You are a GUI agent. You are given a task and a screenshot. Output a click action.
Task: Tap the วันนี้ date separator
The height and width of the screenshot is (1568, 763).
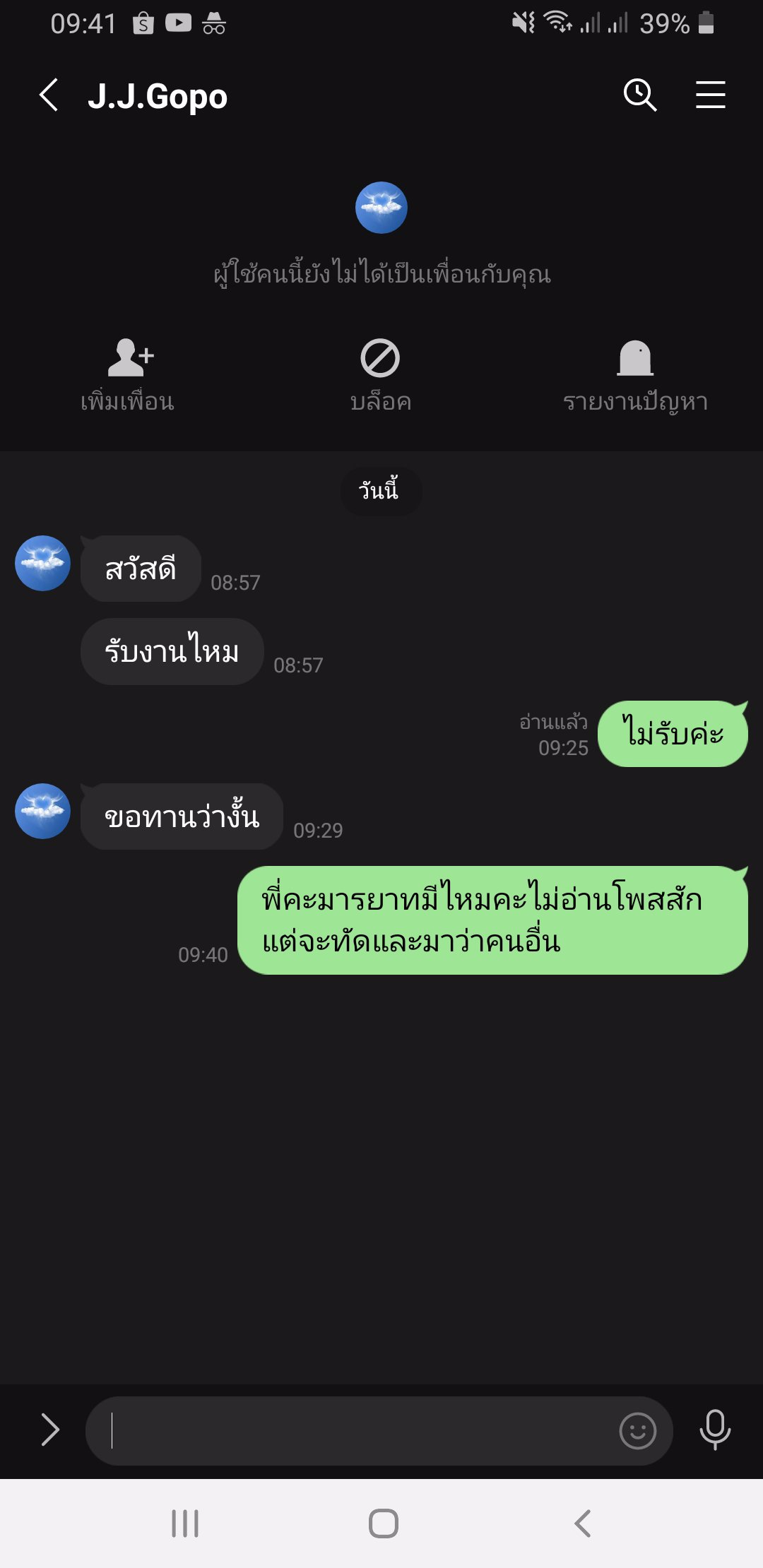(x=381, y=491)
